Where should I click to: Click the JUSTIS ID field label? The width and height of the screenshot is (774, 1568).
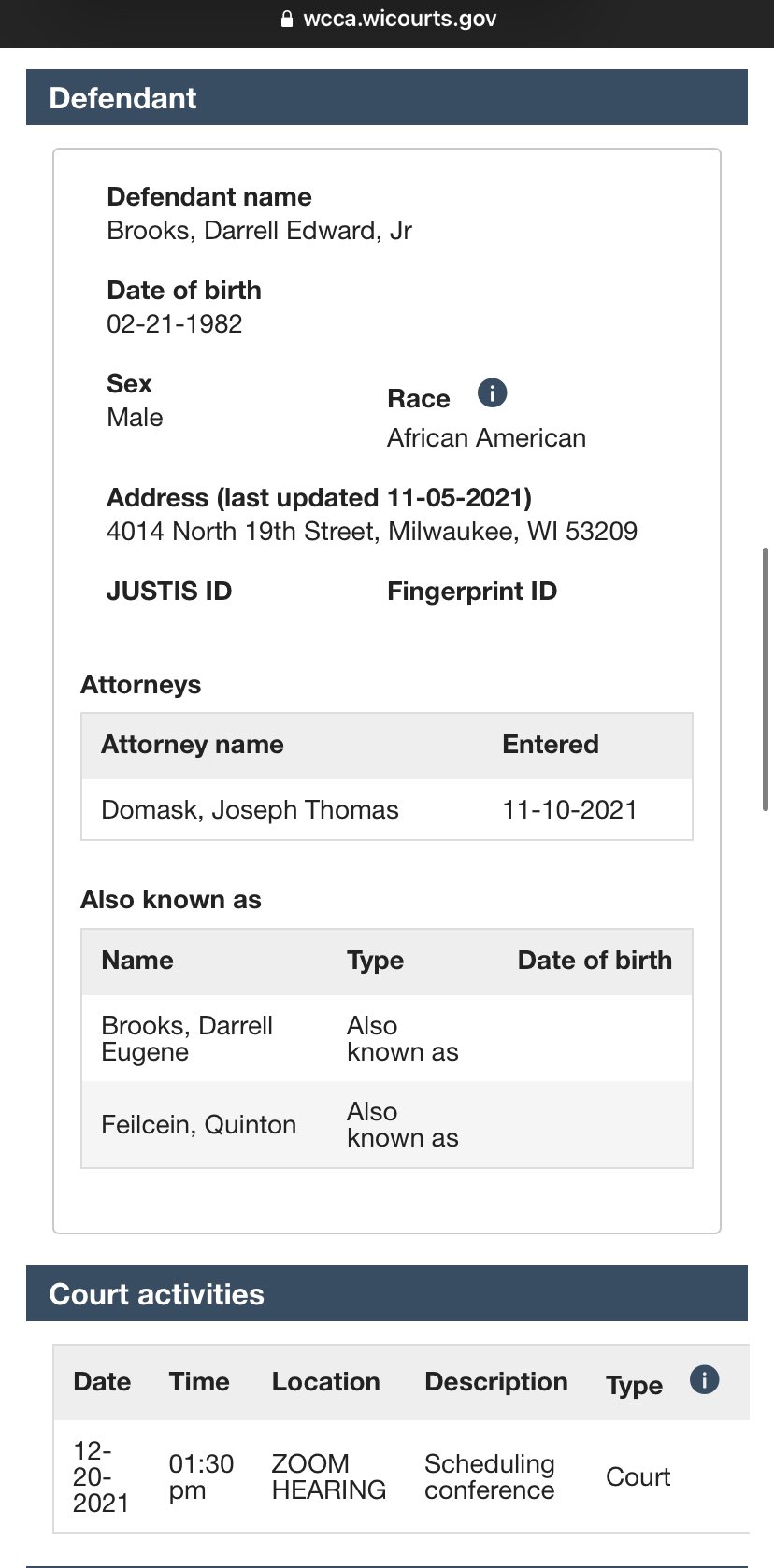169,591
